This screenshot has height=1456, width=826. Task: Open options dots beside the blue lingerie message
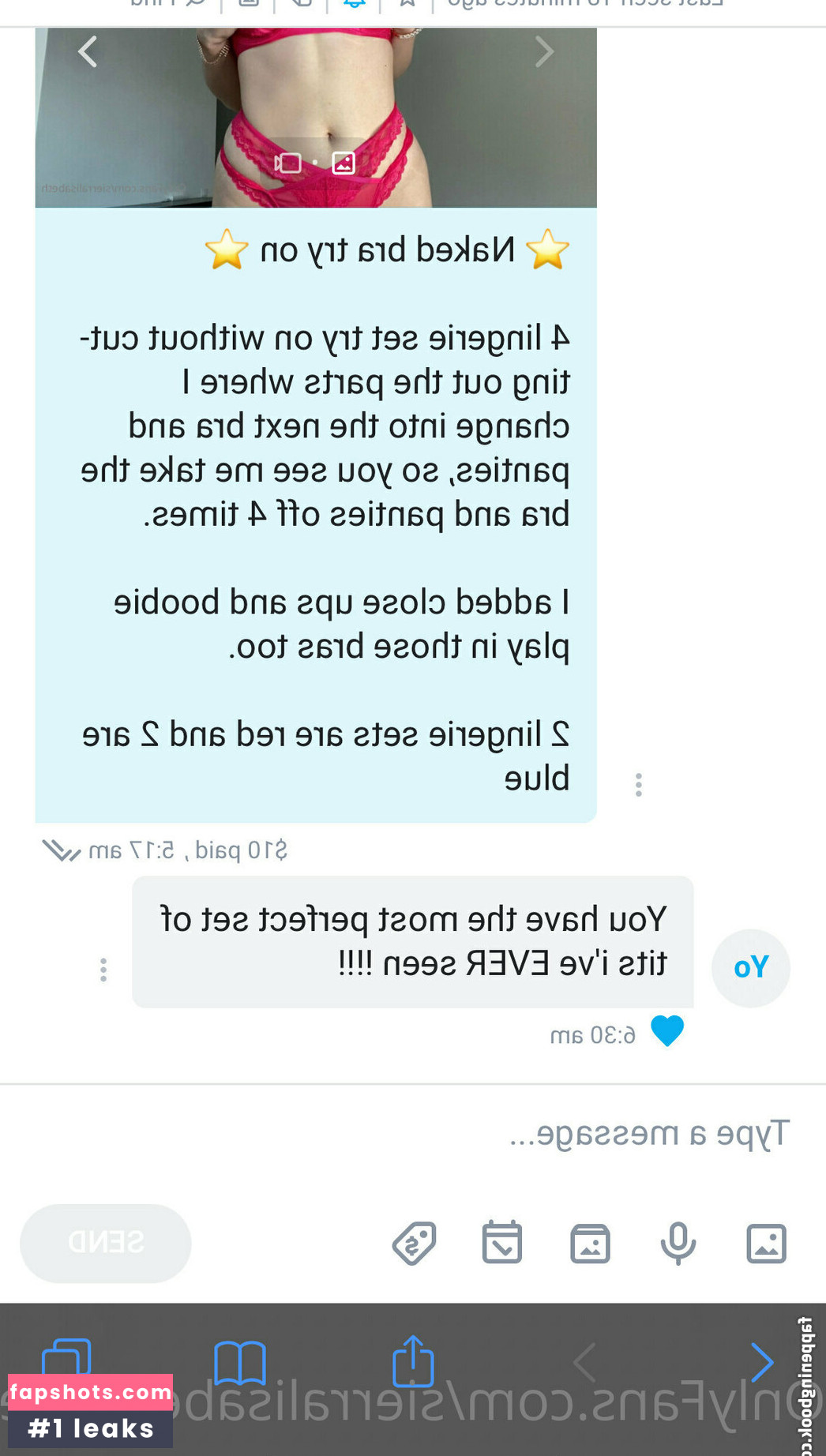coord(638,784)
